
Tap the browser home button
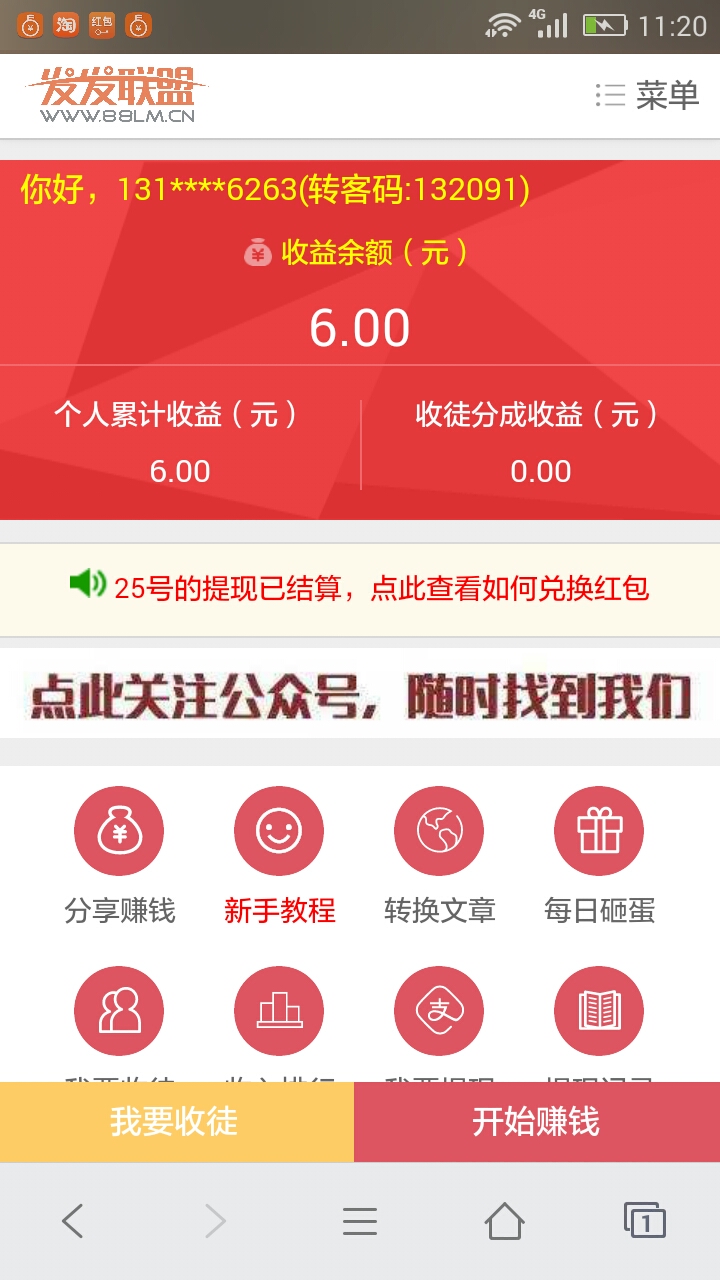click(x=504, y=1221)
